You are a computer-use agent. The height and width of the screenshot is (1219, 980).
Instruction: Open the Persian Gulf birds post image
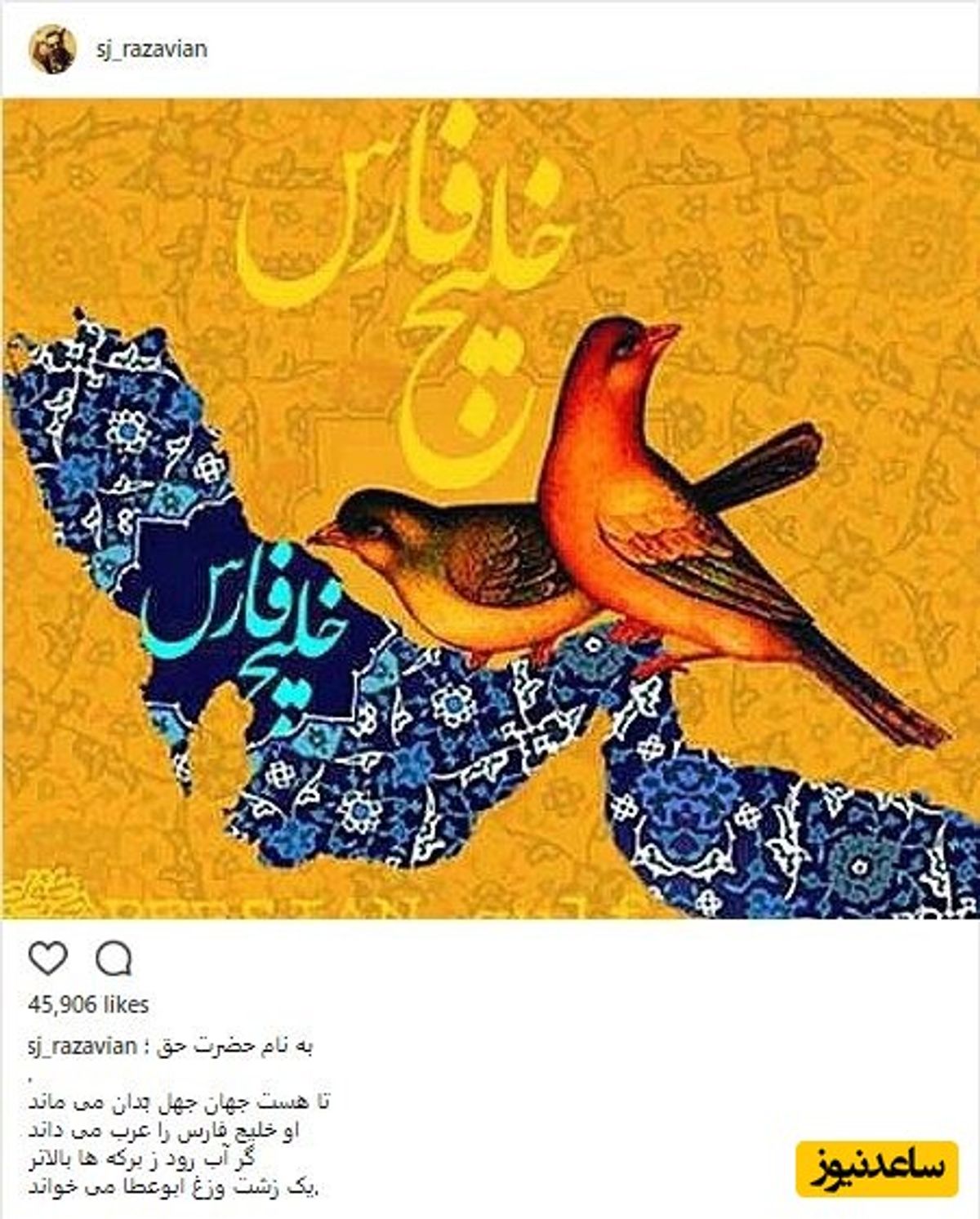tap(490, 508)
